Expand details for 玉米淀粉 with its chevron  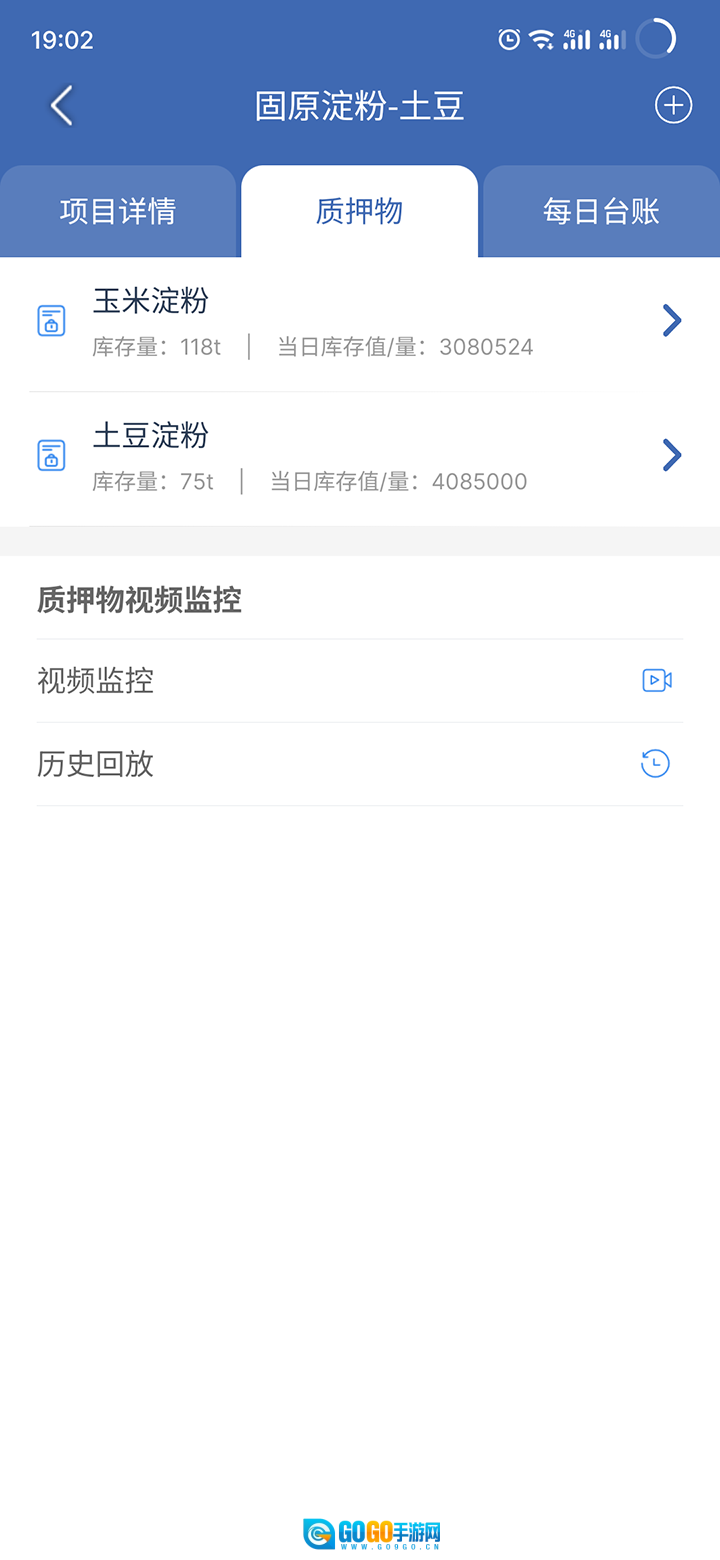[x=671, y=320]
